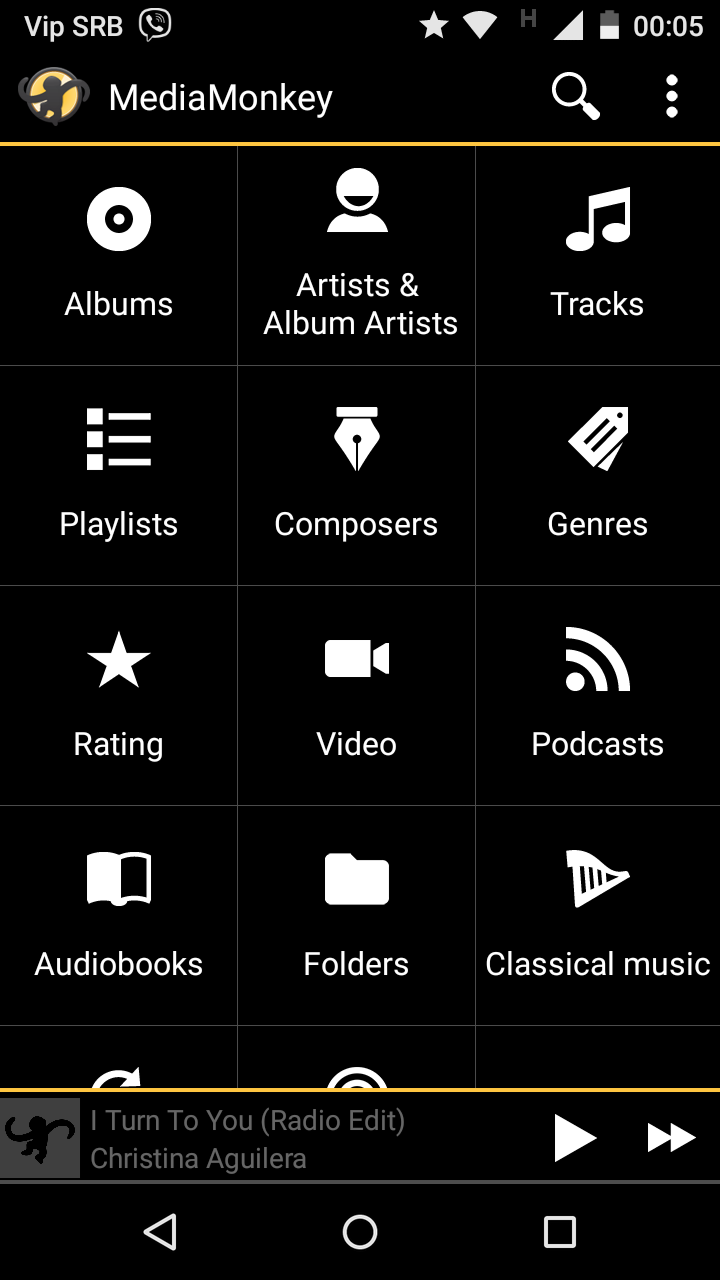Viewport: 720px width, 1280px height.
Task: Open Podcasts
Action: coord(597,696)
